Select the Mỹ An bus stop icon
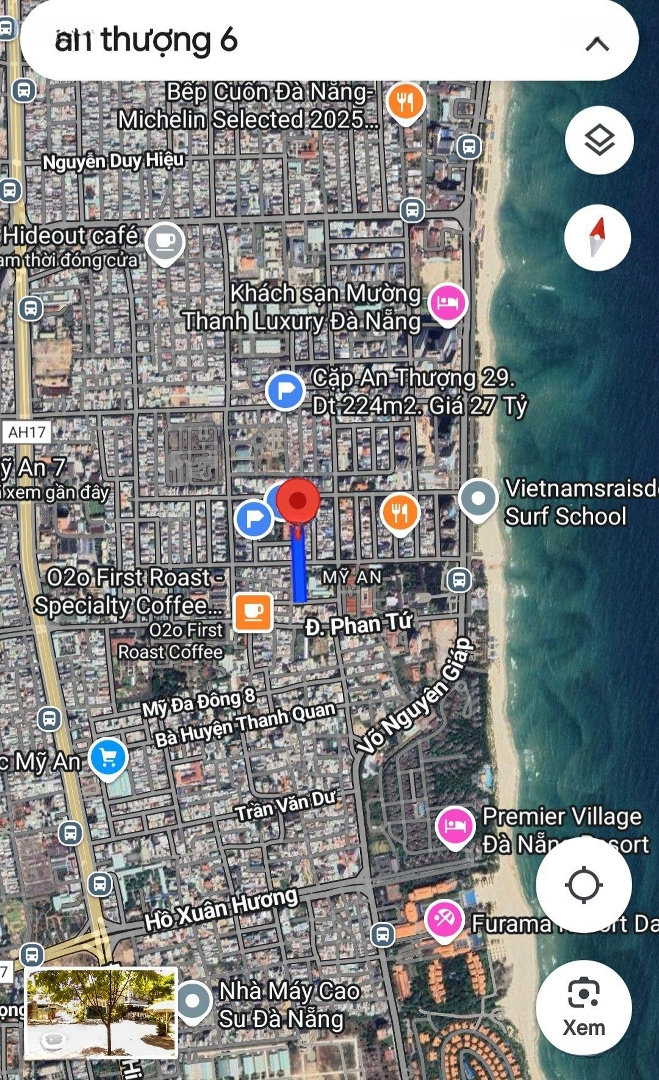Screen dimensions: 659x1080 pyautogui.click(x=459, y=579)
